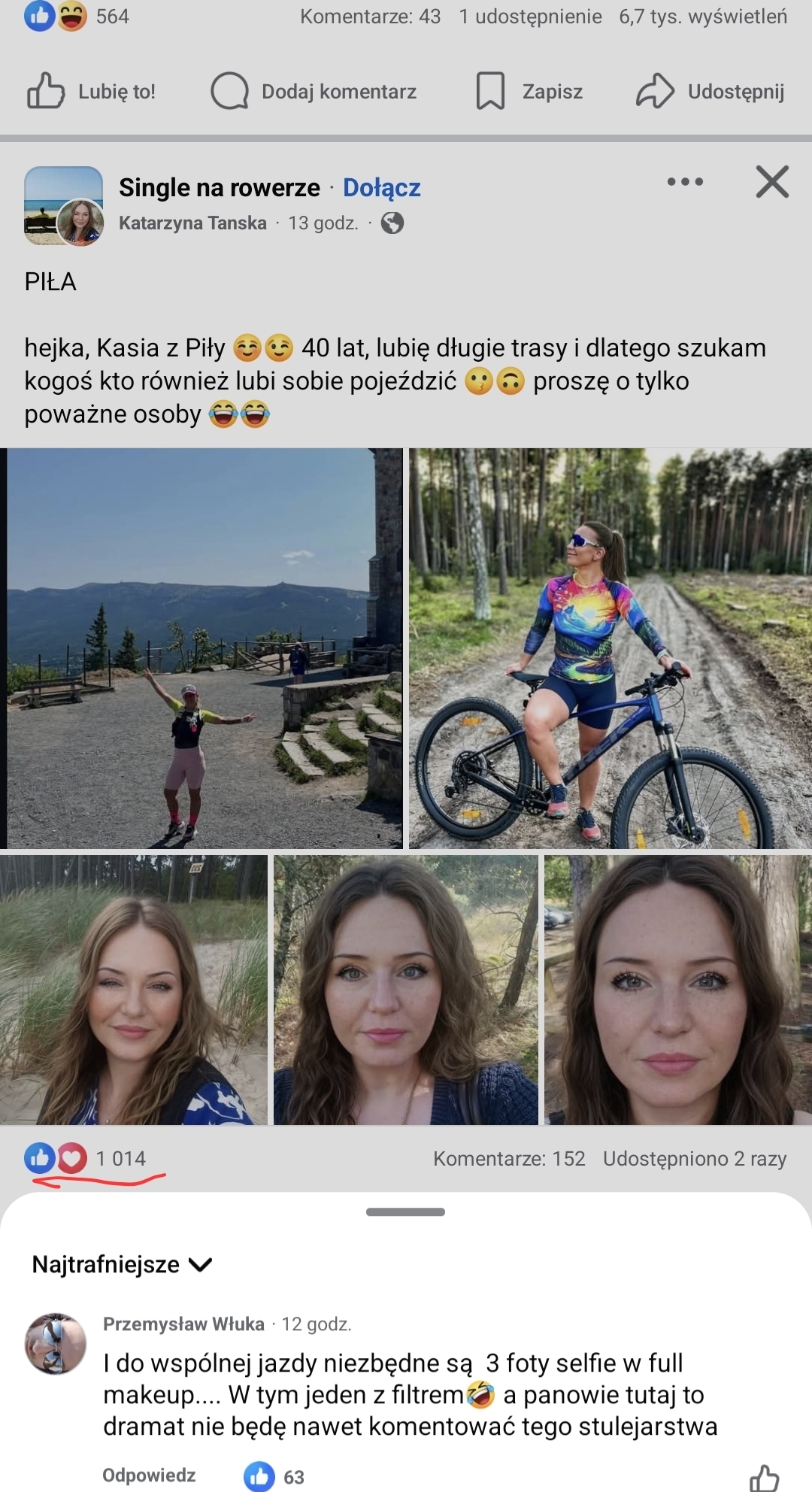Dismiss the post with the X
The image size is (812, 1492).
[772, 182]
